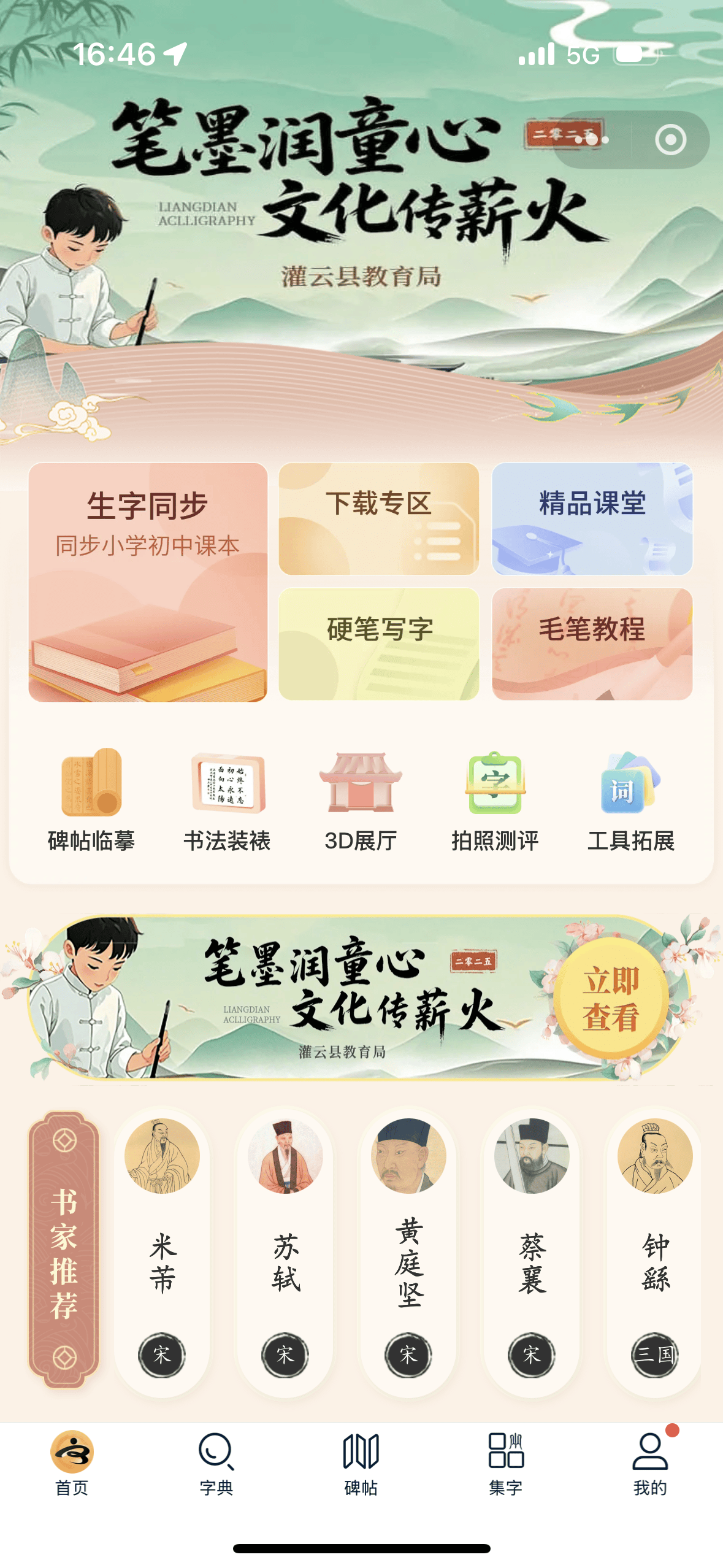723x1568 pixels.
Task: Open calligrapher 苏轼's profile
Action: point(285,1252)
